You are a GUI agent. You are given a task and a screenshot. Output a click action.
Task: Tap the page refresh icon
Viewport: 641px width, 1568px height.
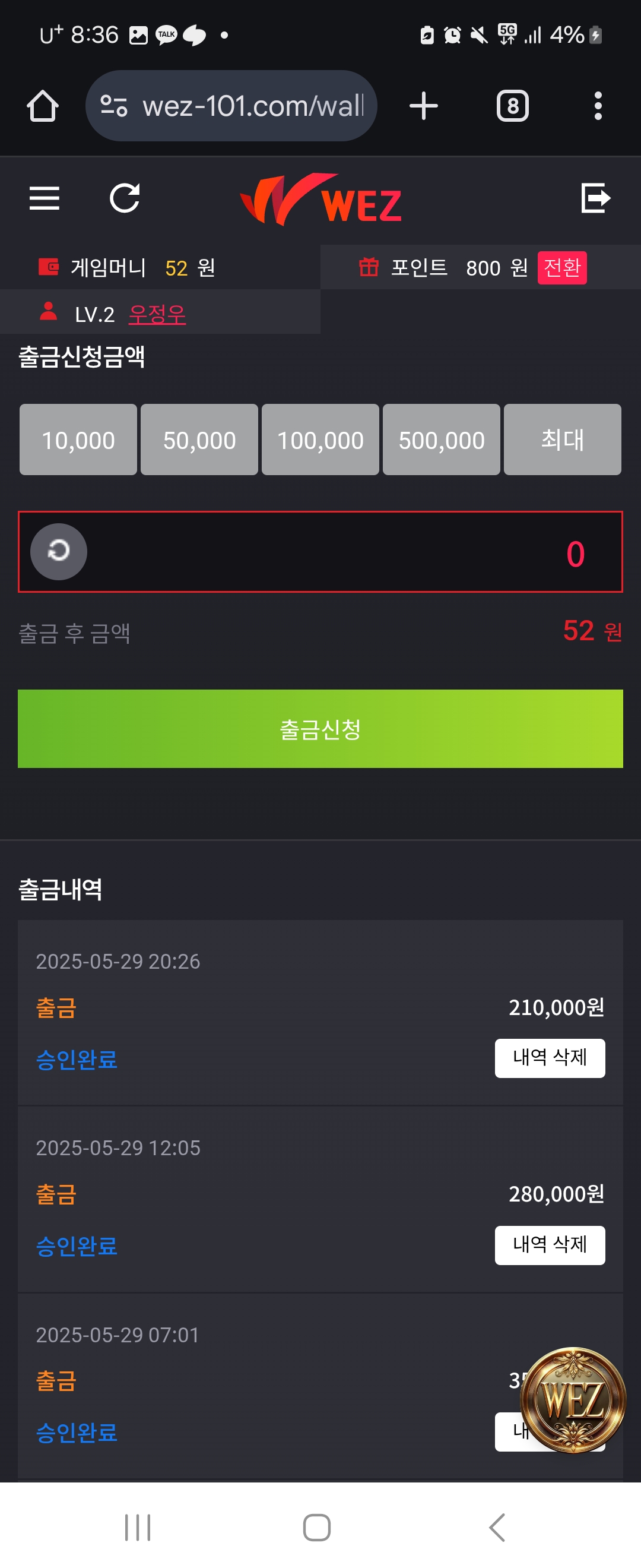[x=125, y=198]
